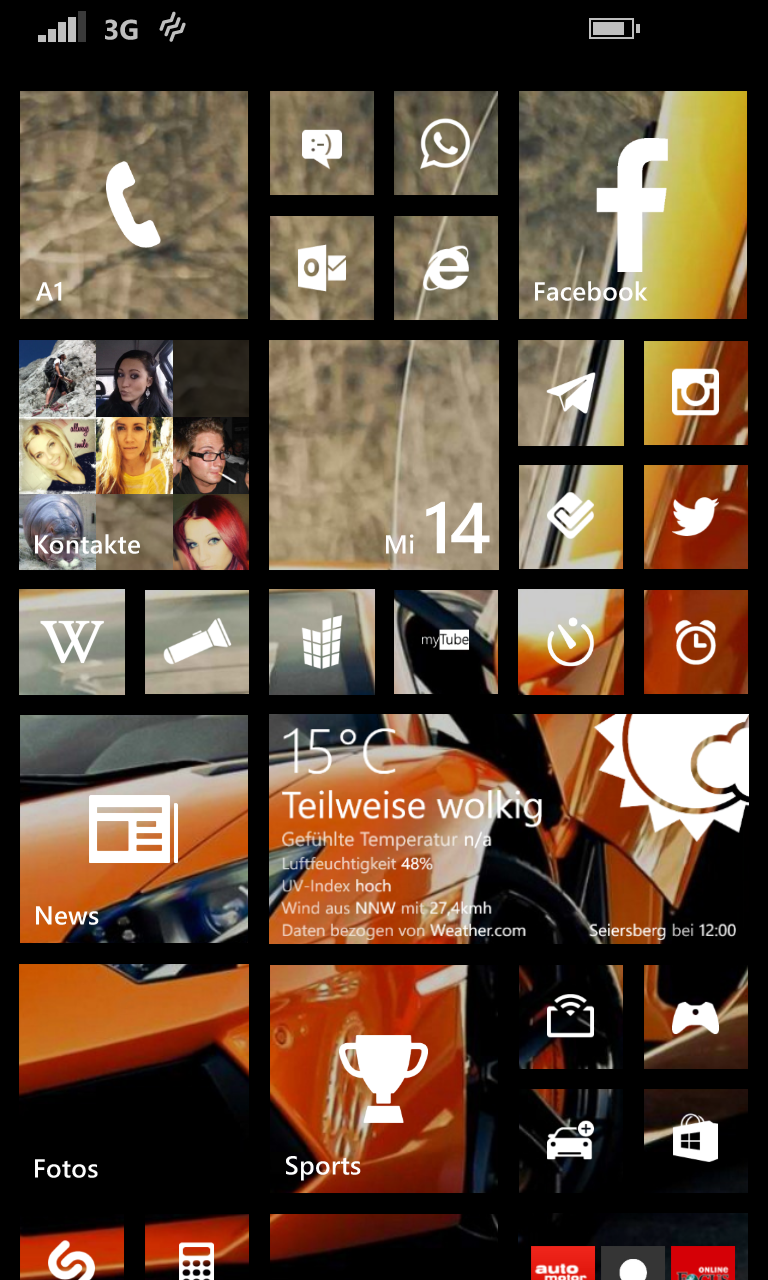Open the Facebook tile
The image size is (768, 1280).
[632, 205]
